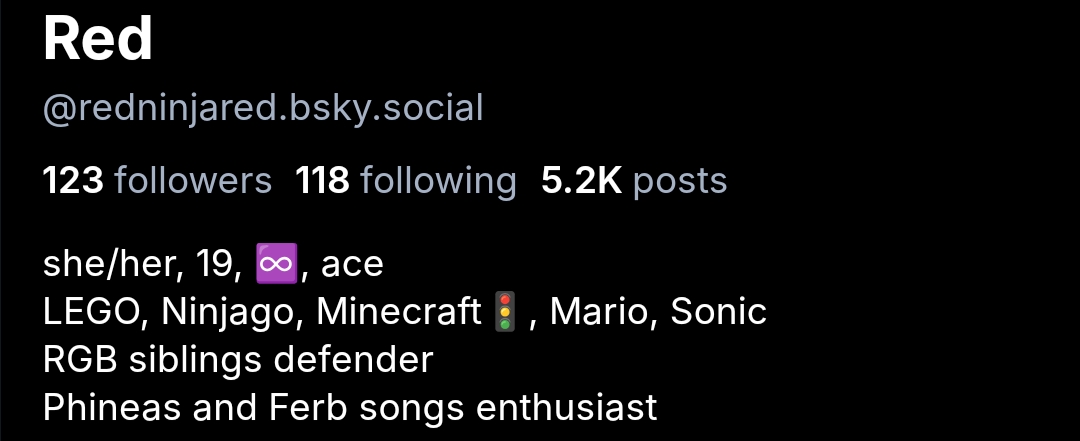1080x441 pixels.
Task: View the 118 following list
Action: coord(406,181)
